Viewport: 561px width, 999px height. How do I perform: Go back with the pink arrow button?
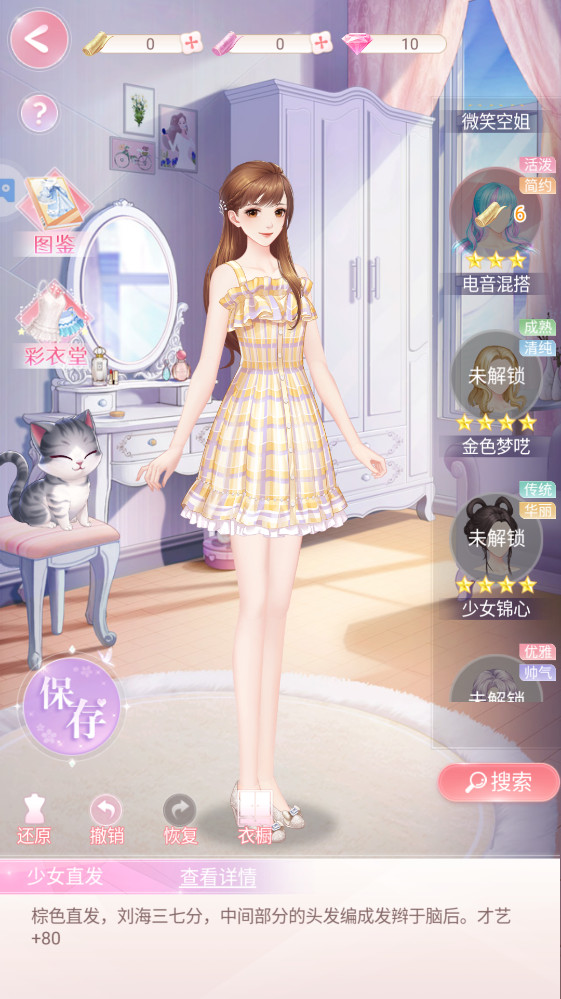(39, 40)
